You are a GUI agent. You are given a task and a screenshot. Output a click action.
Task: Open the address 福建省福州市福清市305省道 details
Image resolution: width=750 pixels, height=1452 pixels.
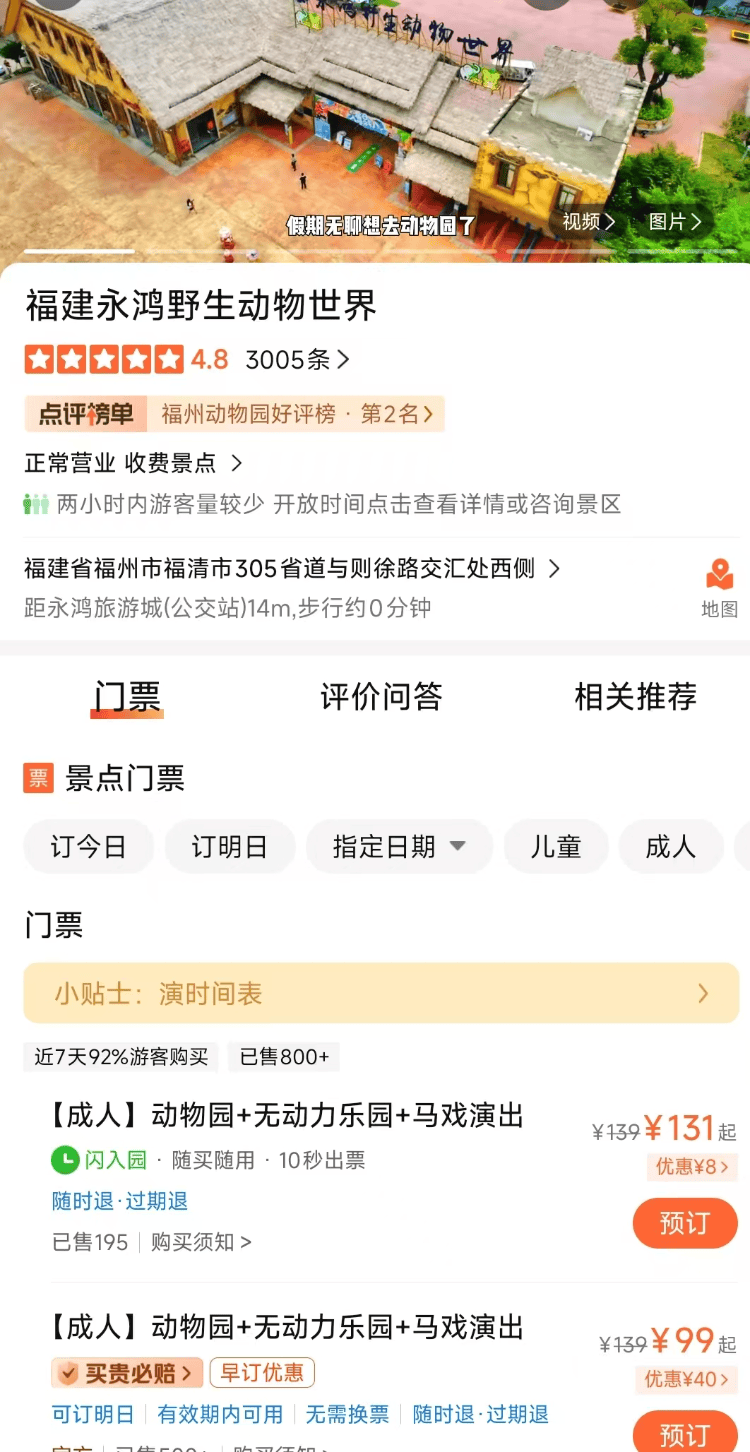tap(291, 569)
